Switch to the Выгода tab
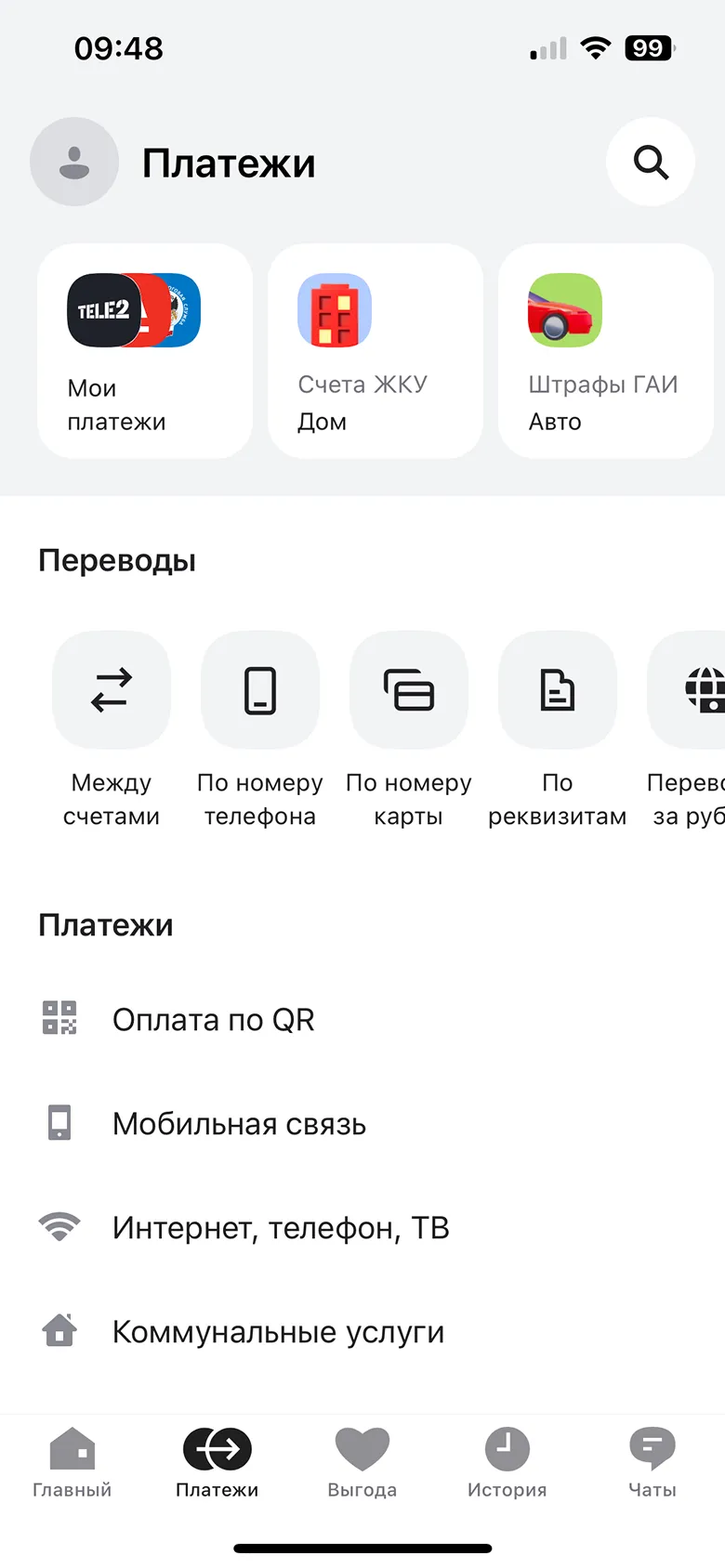 point(362,1463)
